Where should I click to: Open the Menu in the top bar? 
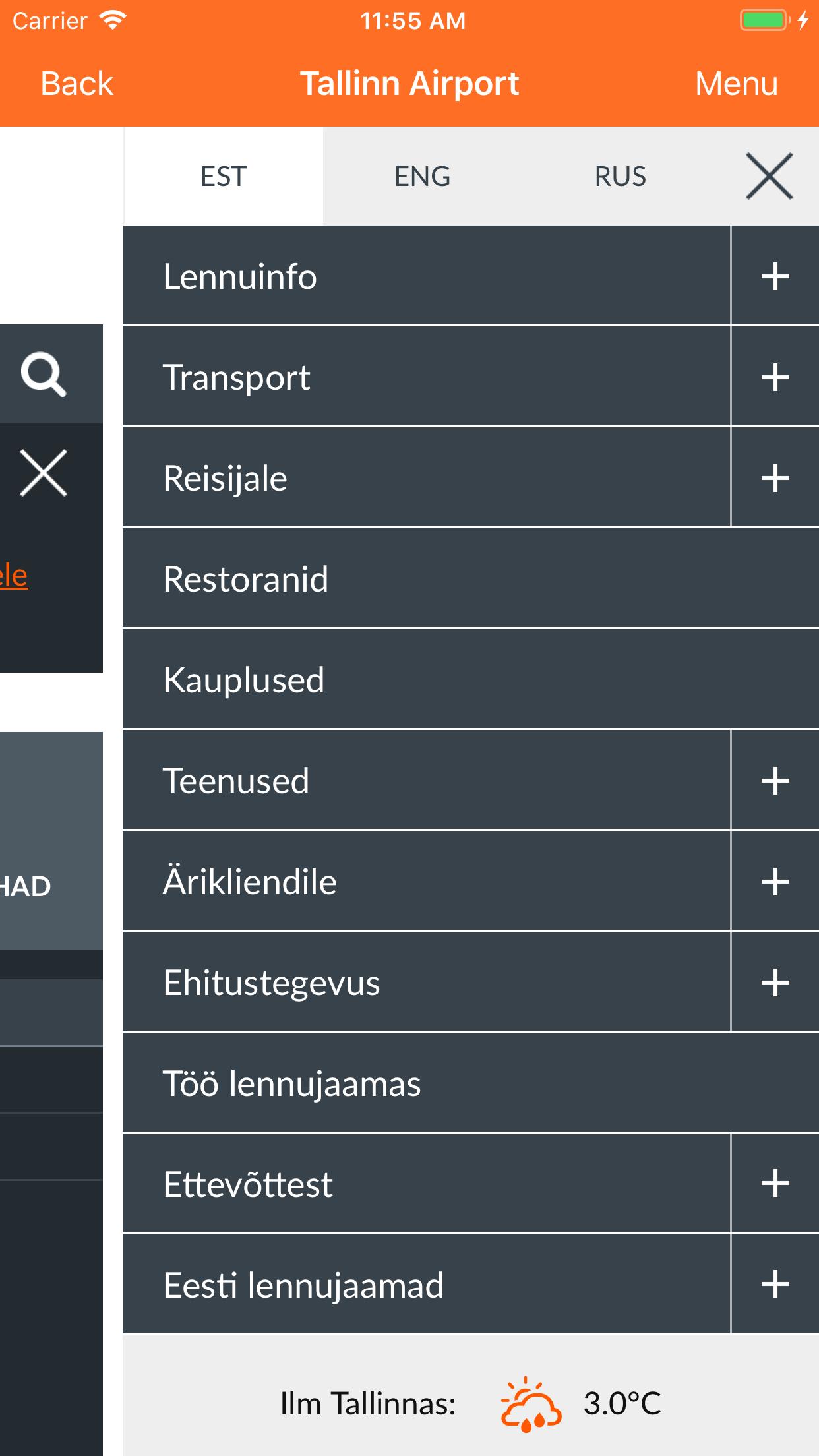pos(736,84)
